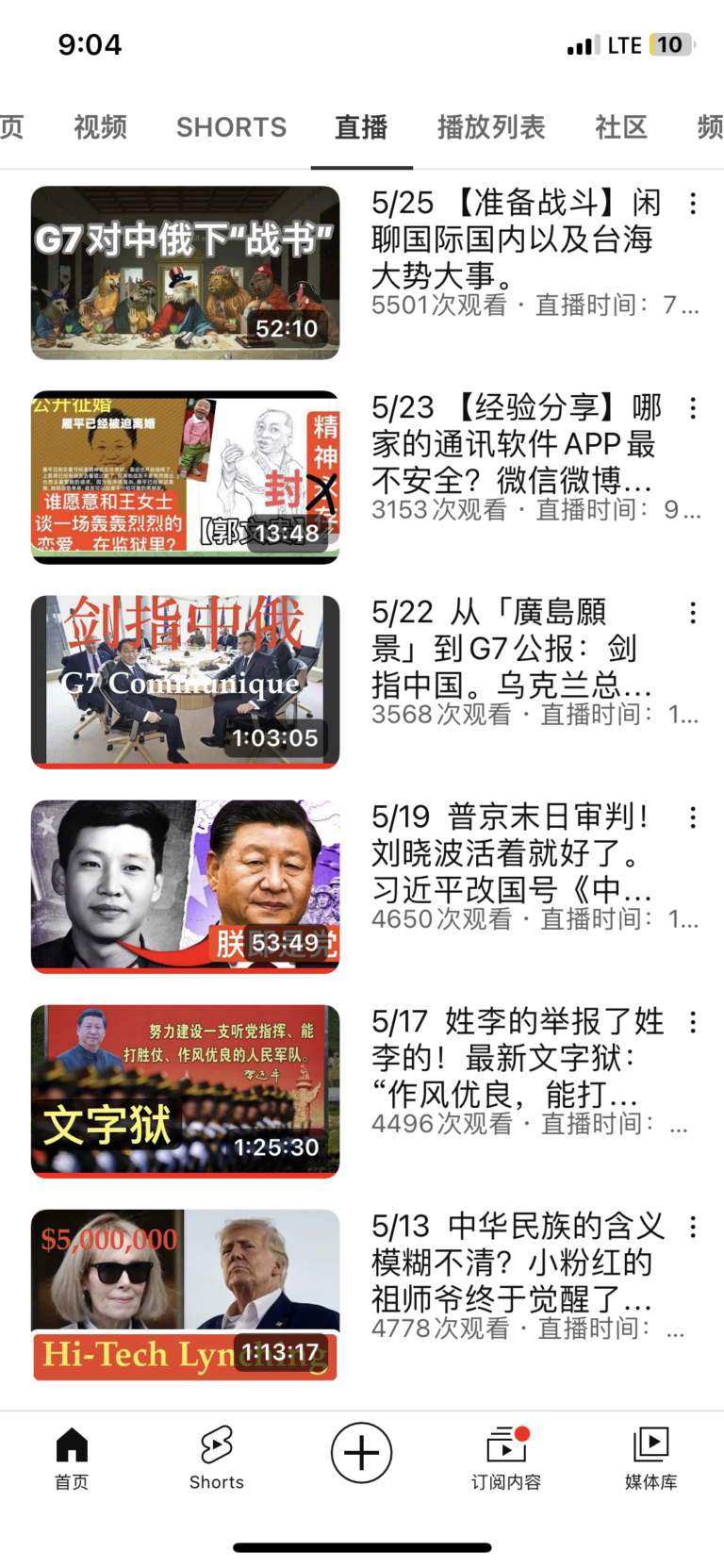
Task: Watch the 5/22 G7公报 livestream
Action: tap(185, 682)
